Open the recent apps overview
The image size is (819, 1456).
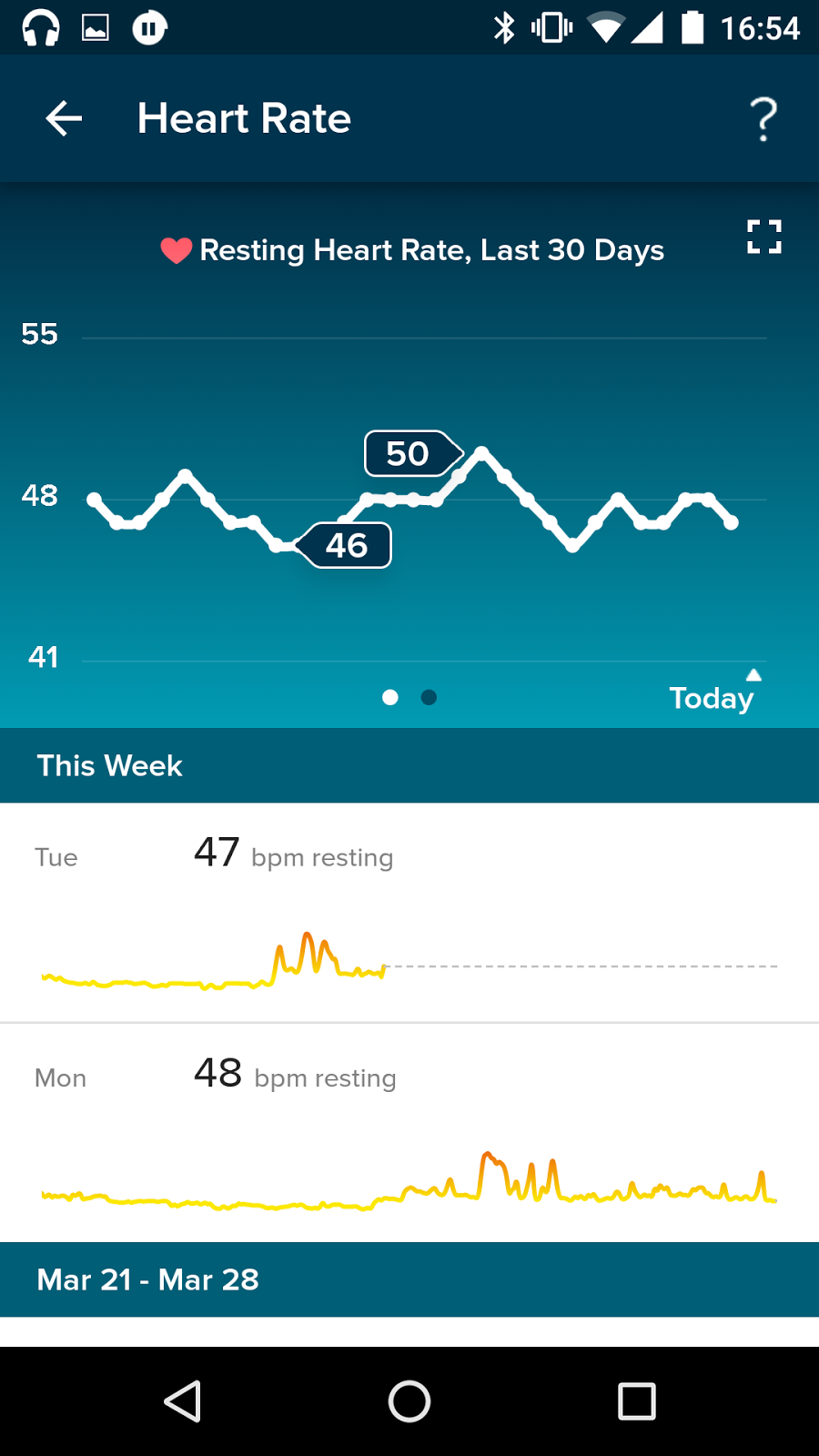tap(637, 1401)
